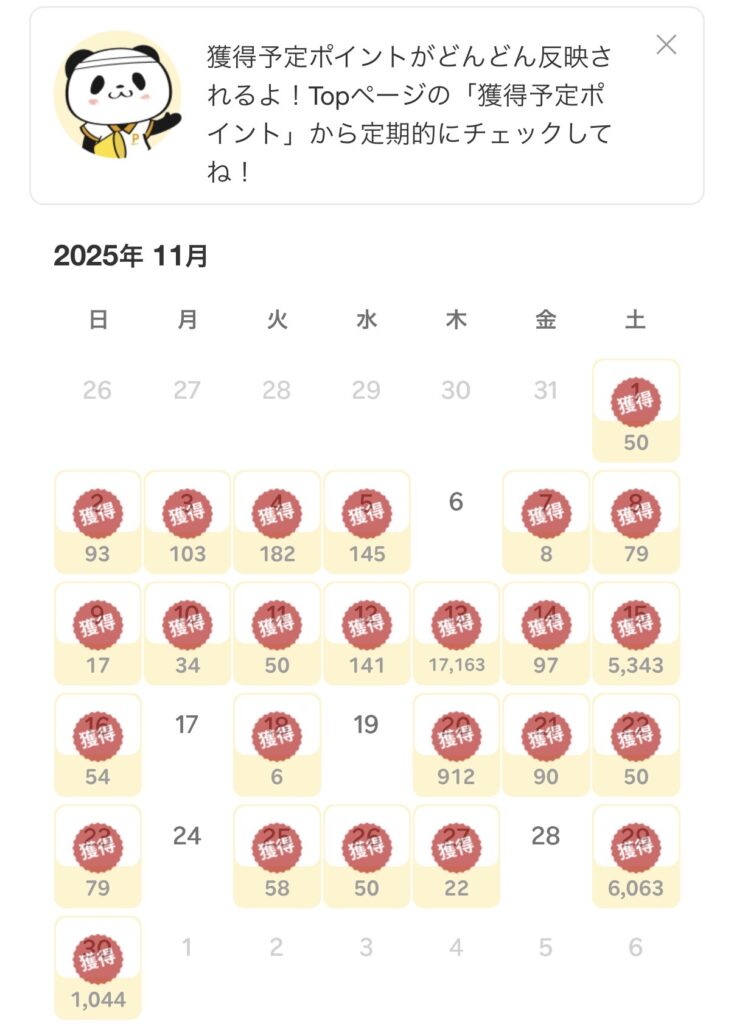Open the day showing 141 points
The width and height of the screenshot is (734, 1024).
[x=366, y=633]
